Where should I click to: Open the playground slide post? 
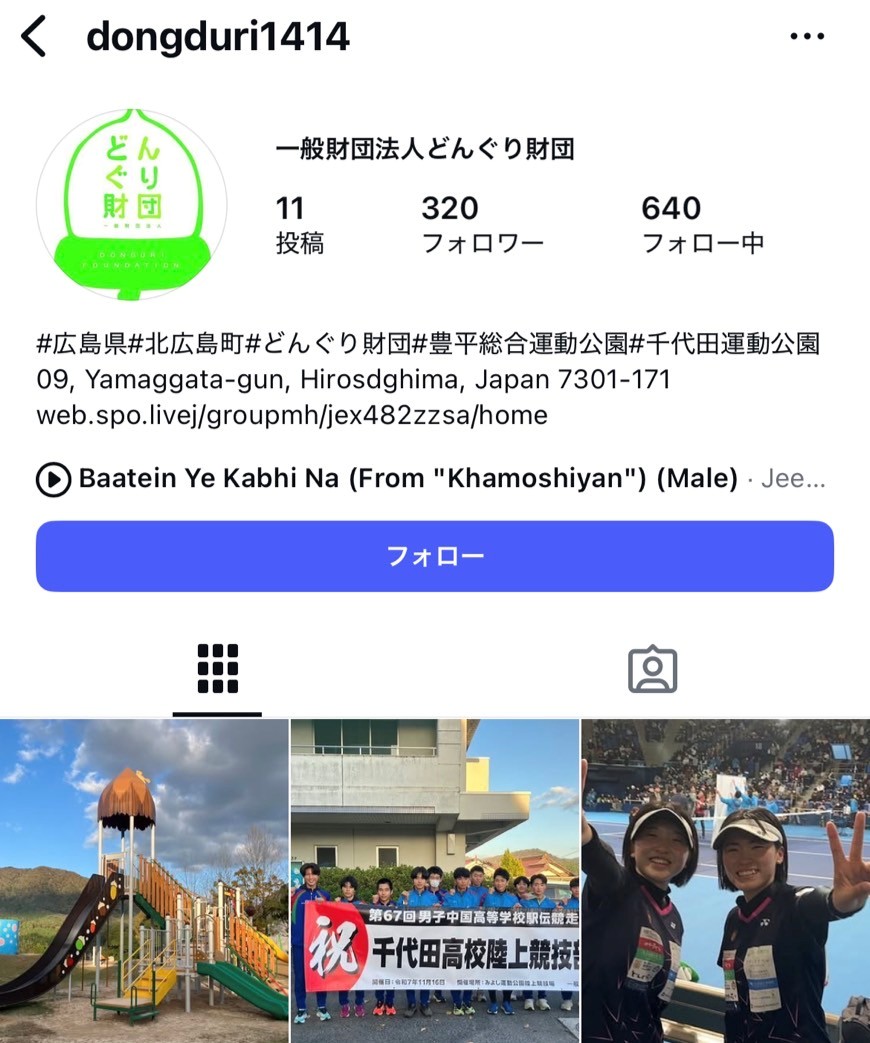144,880
